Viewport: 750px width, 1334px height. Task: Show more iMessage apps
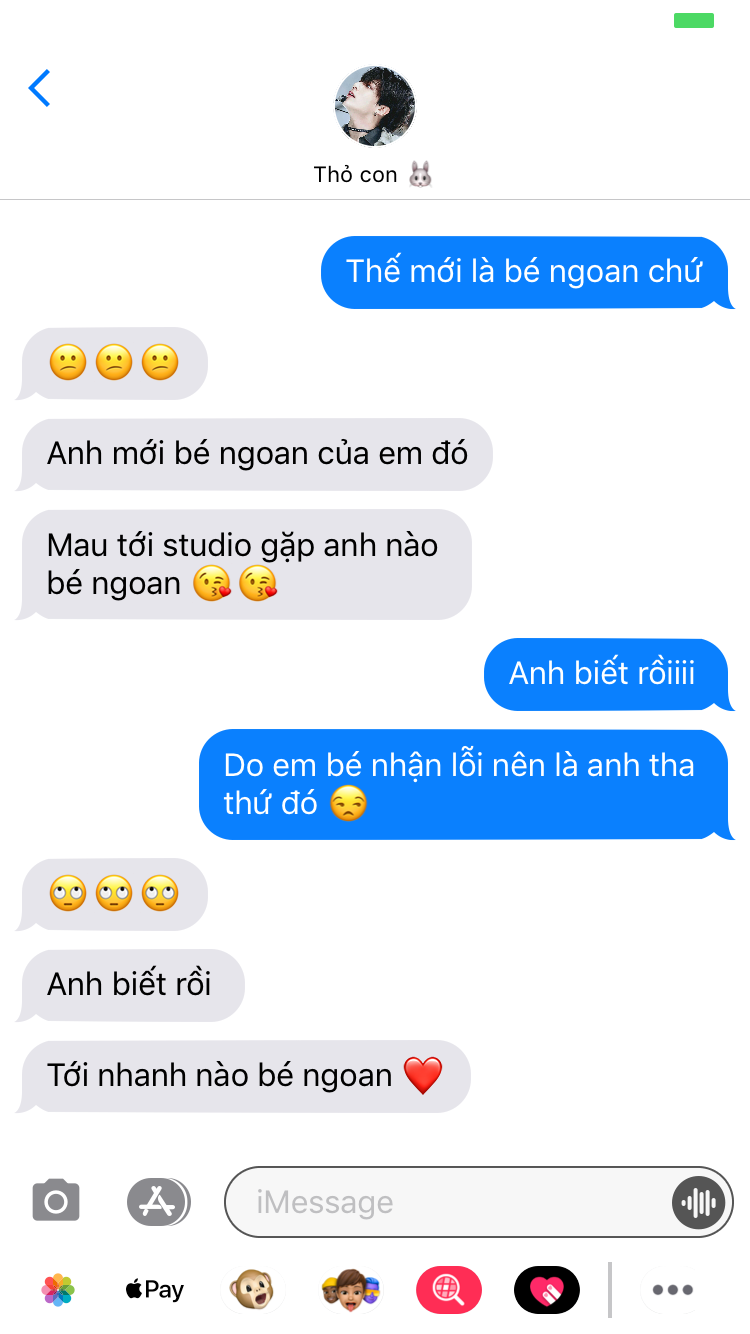click(673, 1290)
